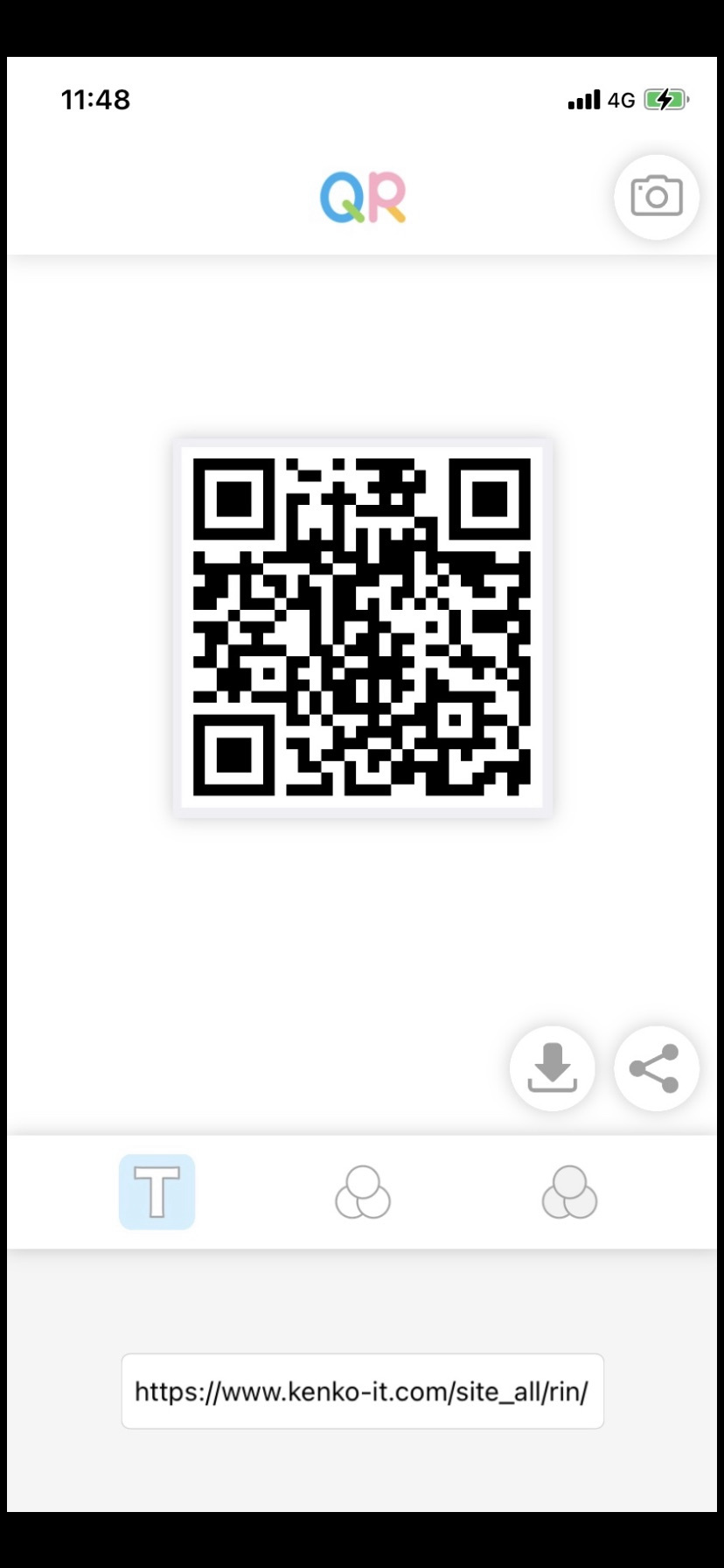Viewport: 724px width, 1568px height.
Task: Open the camera scanner button
Action: (656, 196)
